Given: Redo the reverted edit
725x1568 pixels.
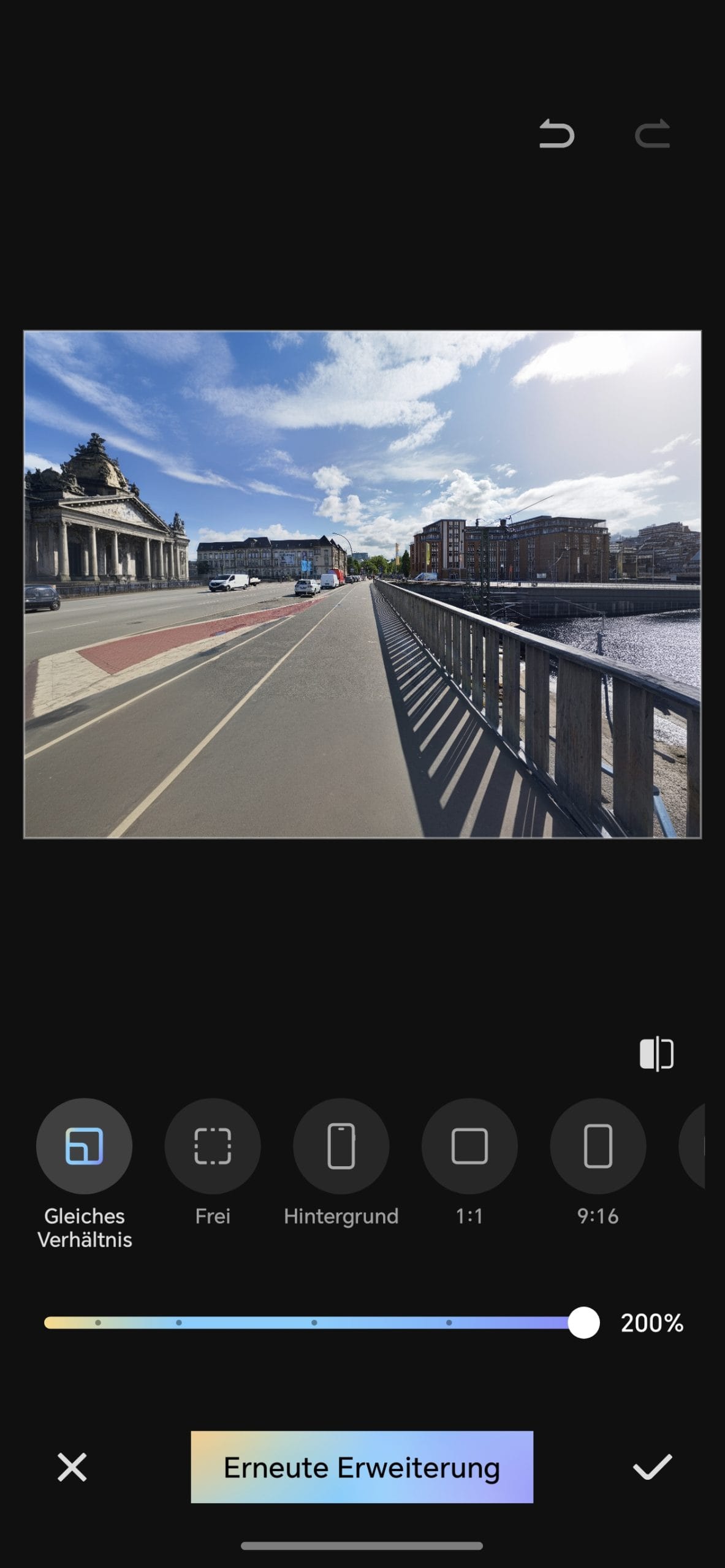Looking at the screenshot, I should pos(652,134).
